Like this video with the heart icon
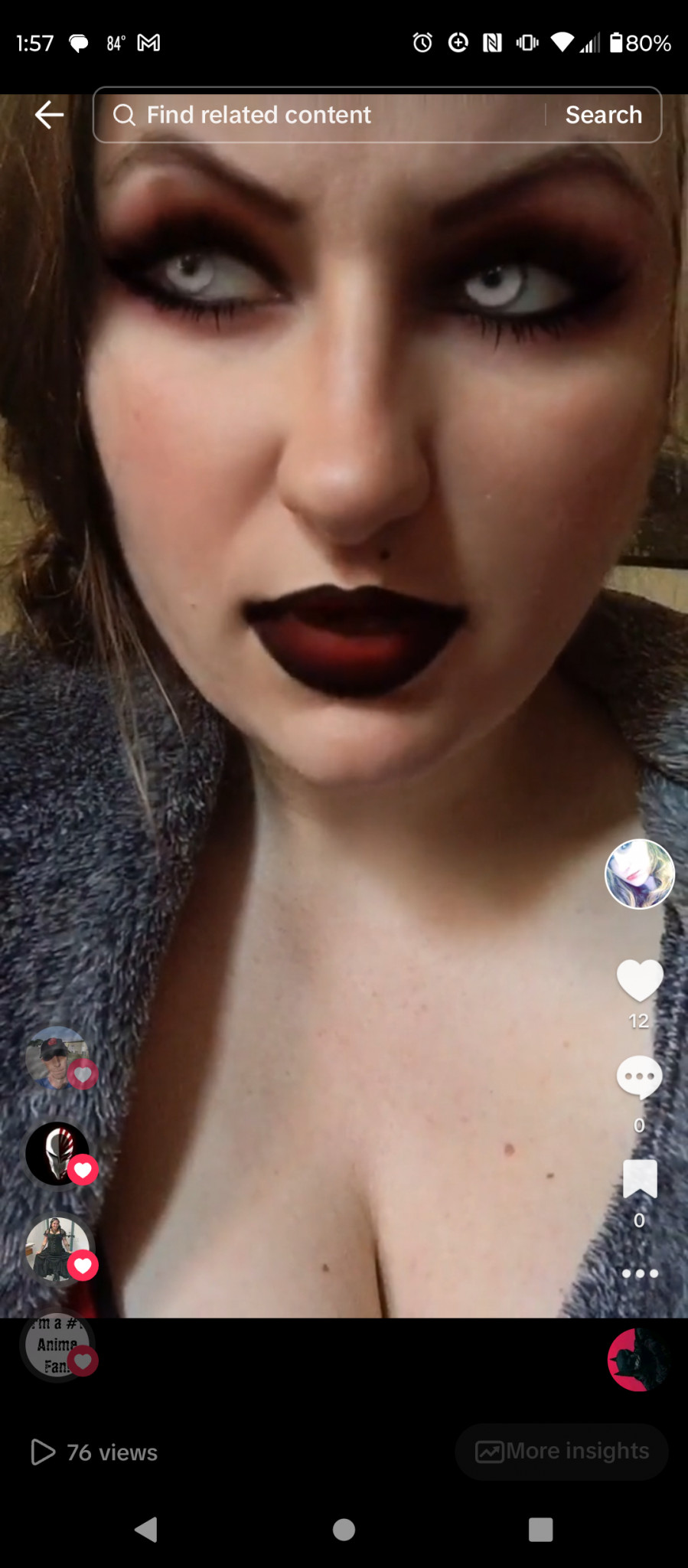688x1568 pixels. [x=640, y=980]
